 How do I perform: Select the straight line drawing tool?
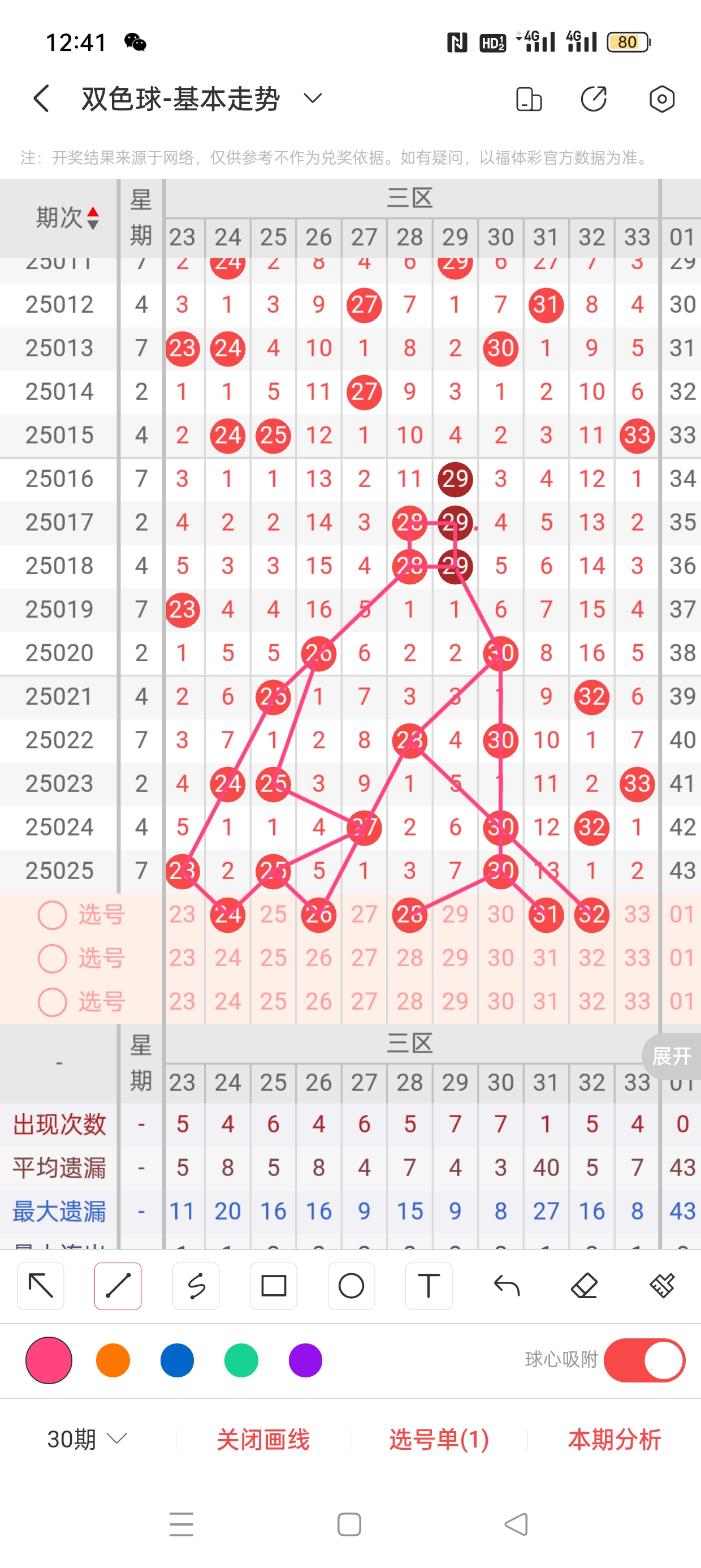[118, 1286]
